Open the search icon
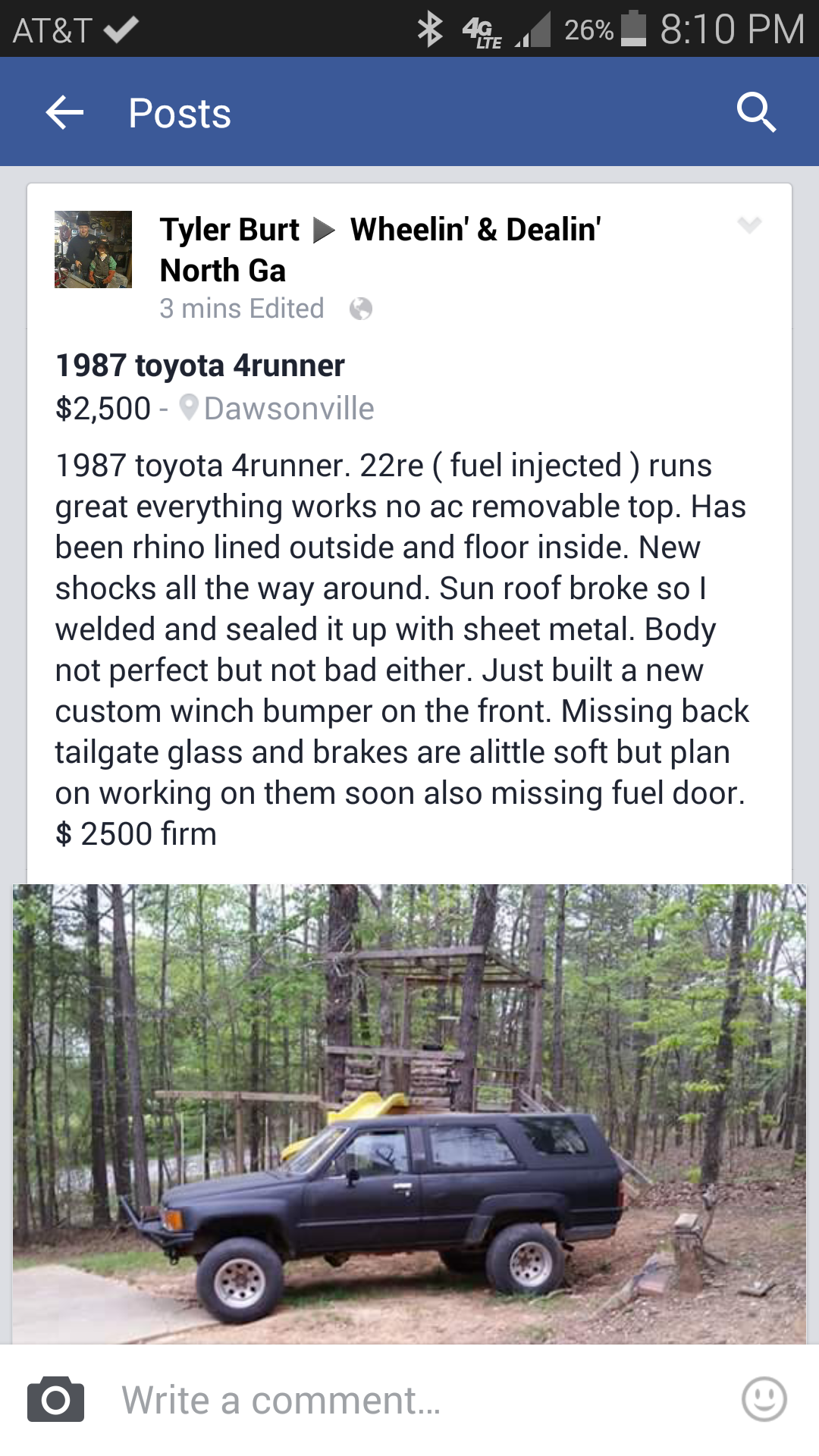 pyautogui.click(x=756, y=113)
